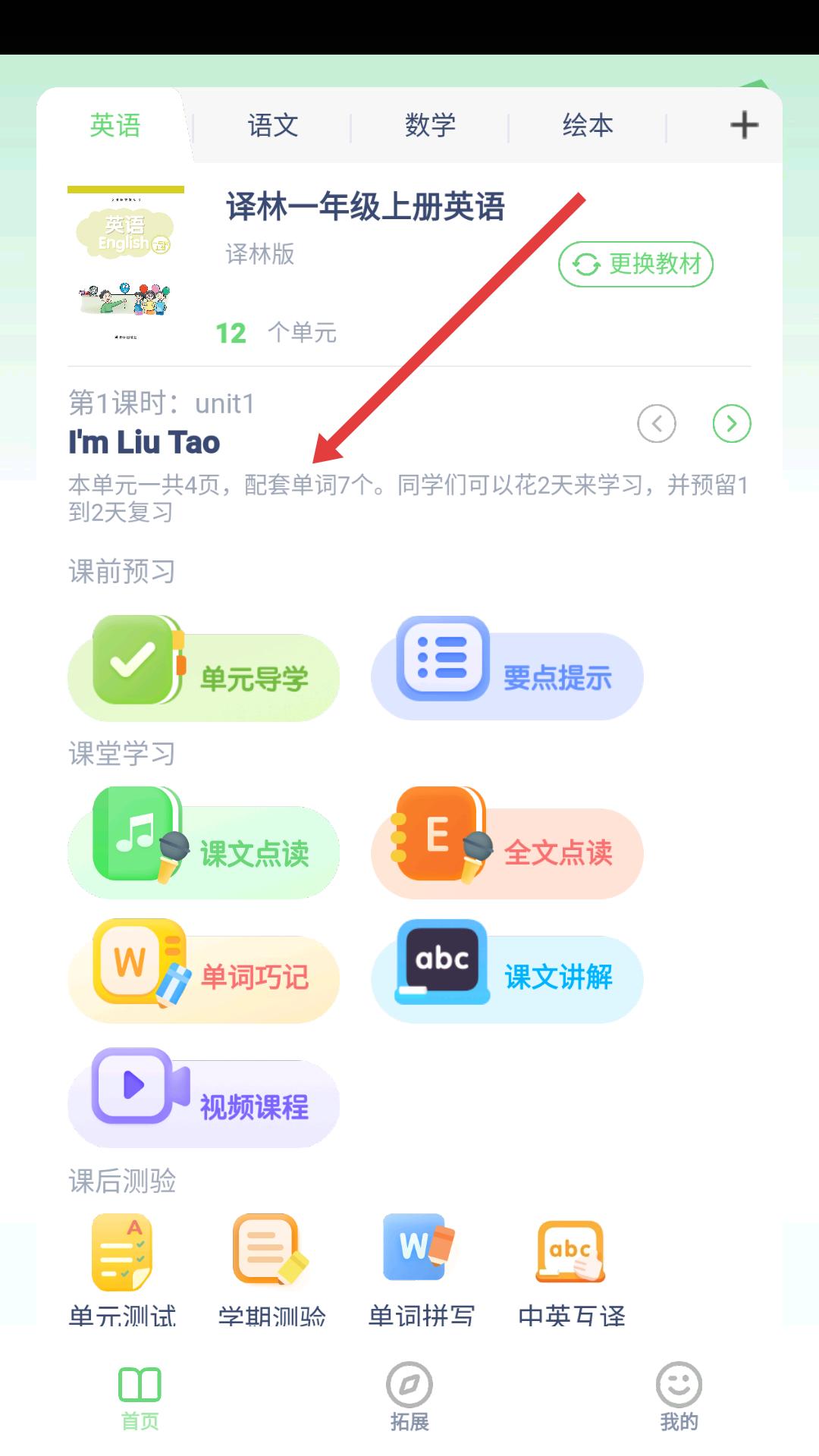Viewport: 819px width, 1456px height.
Task: Open 单词拼写 practice
Action: pyautogui.click(x=421, y=1266)
